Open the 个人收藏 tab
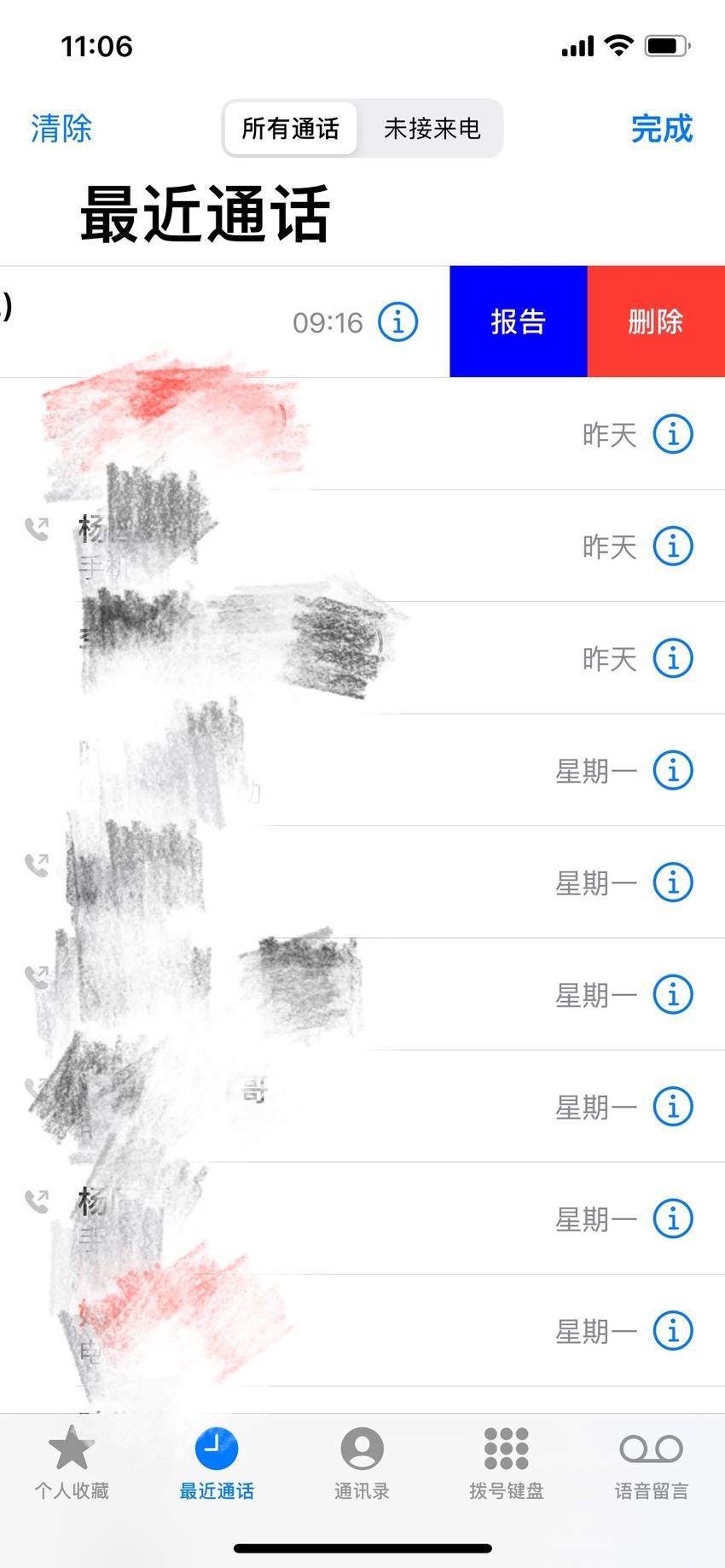The height and width of the screenshot is (1568, 725). pos(72,1463)
